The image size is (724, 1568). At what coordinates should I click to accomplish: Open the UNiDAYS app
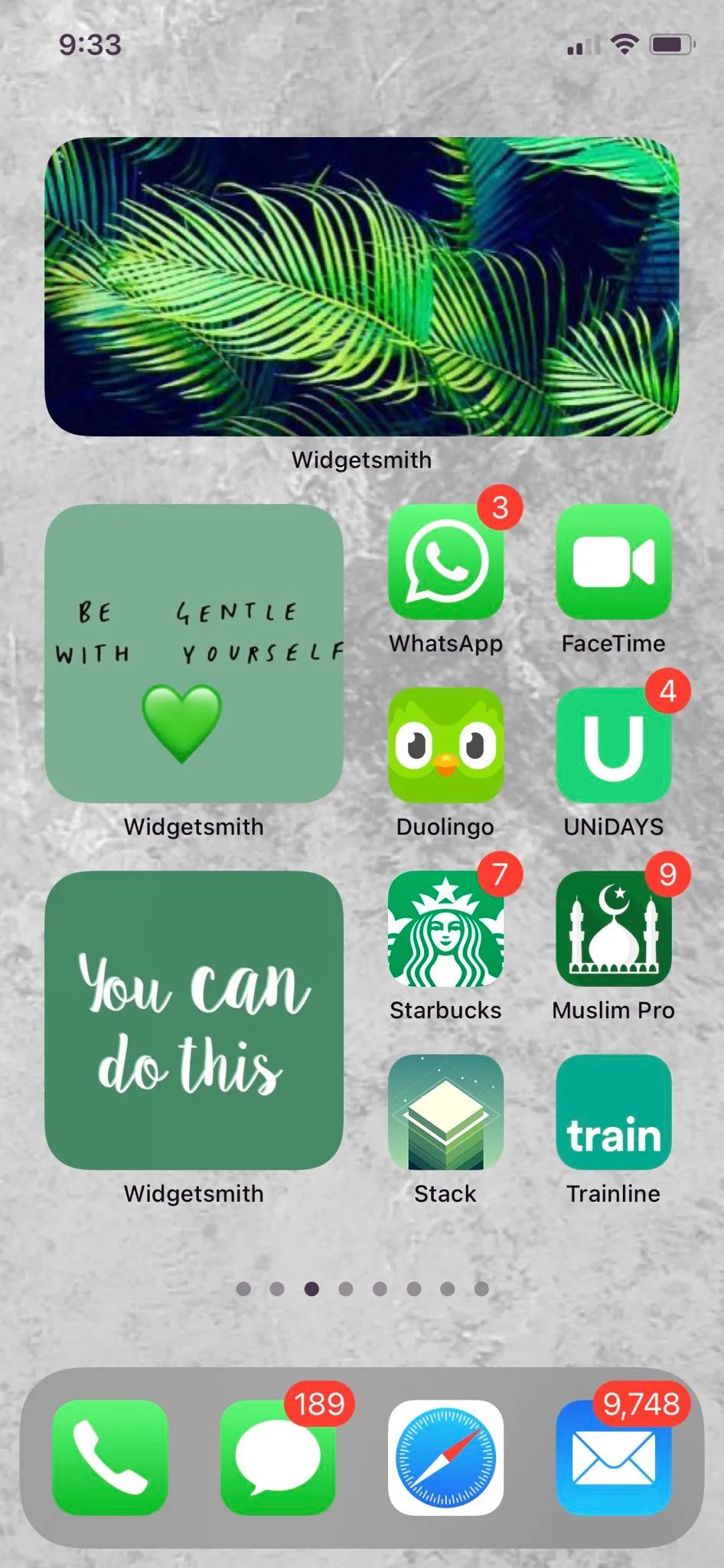(x=613, y=745)
